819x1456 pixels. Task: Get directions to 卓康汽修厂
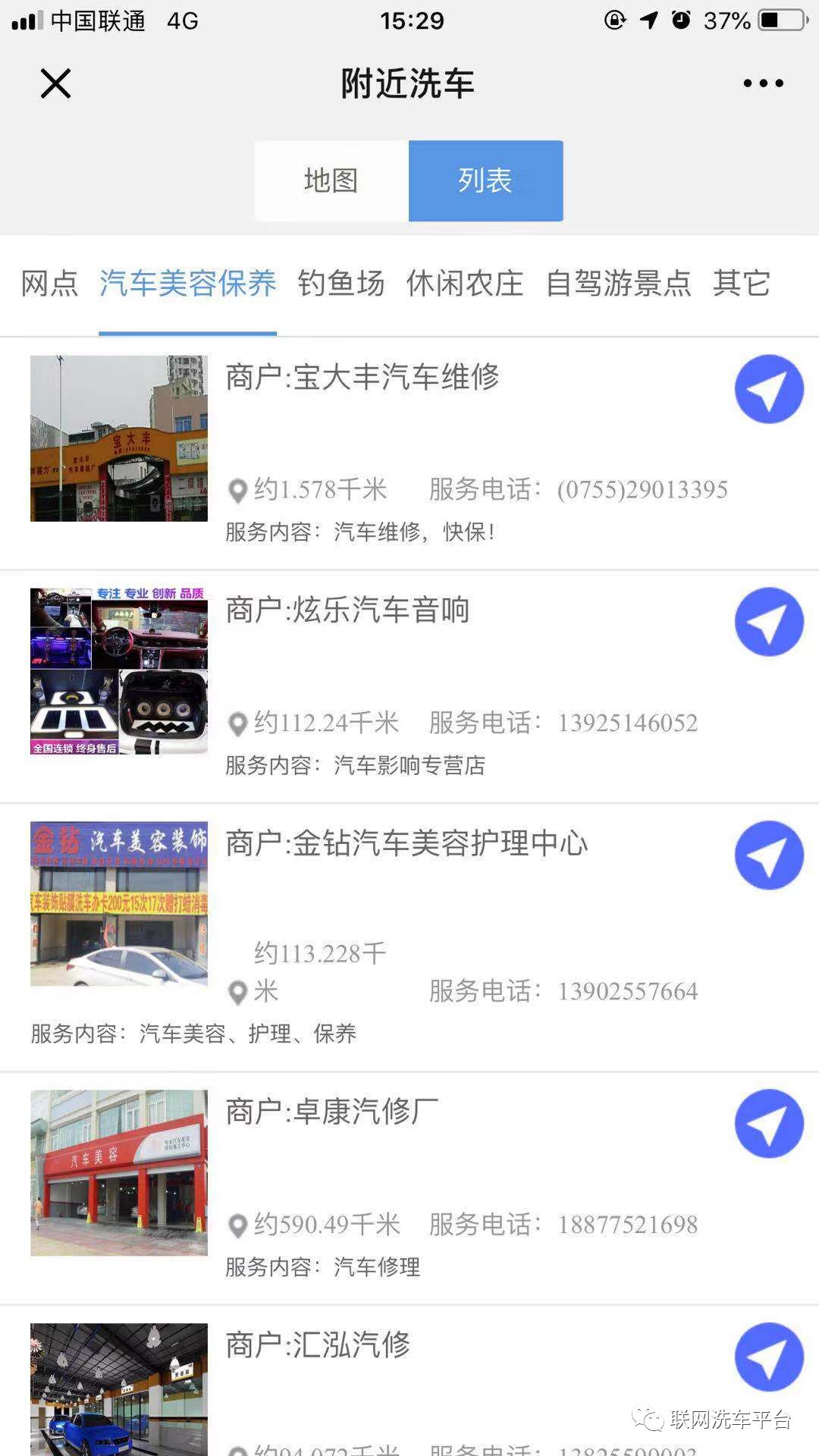[769, 1124]
